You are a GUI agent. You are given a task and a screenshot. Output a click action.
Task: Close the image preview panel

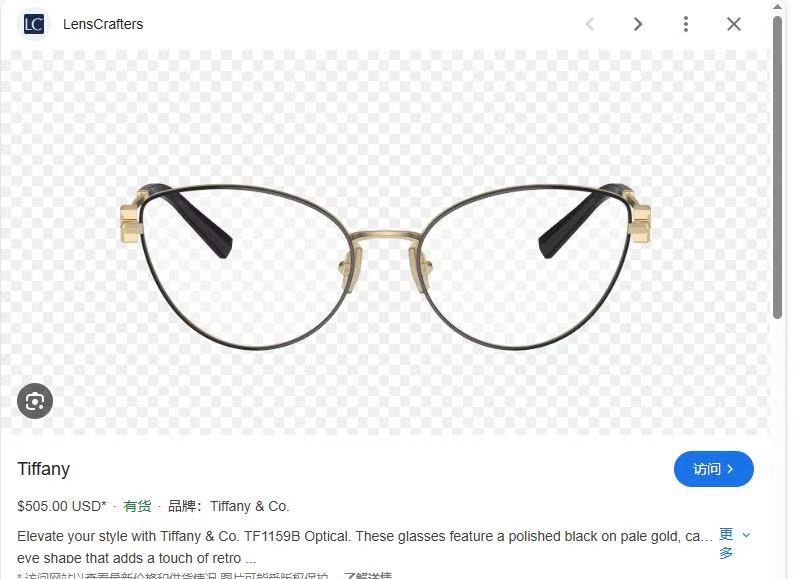point(734,24)
